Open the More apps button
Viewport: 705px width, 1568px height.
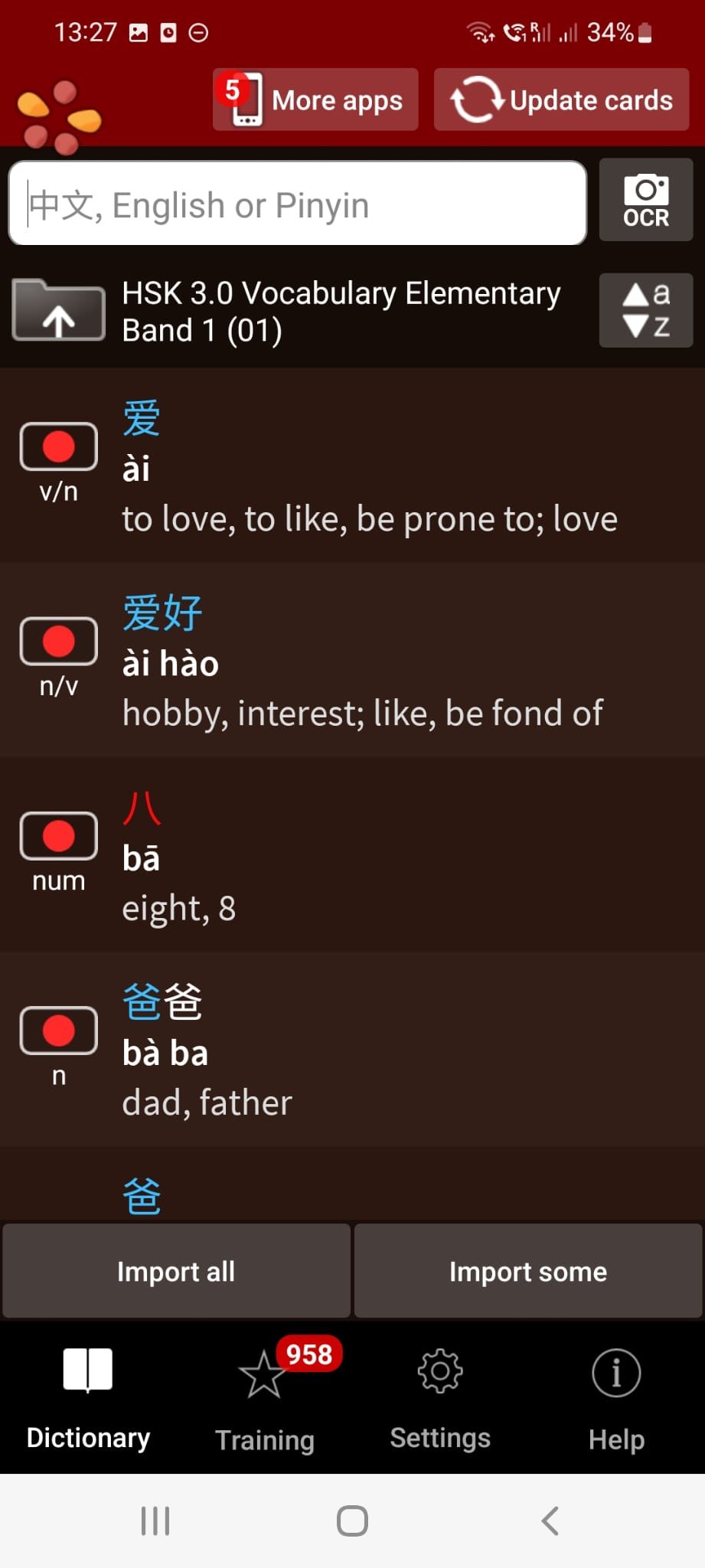(315, 100)
